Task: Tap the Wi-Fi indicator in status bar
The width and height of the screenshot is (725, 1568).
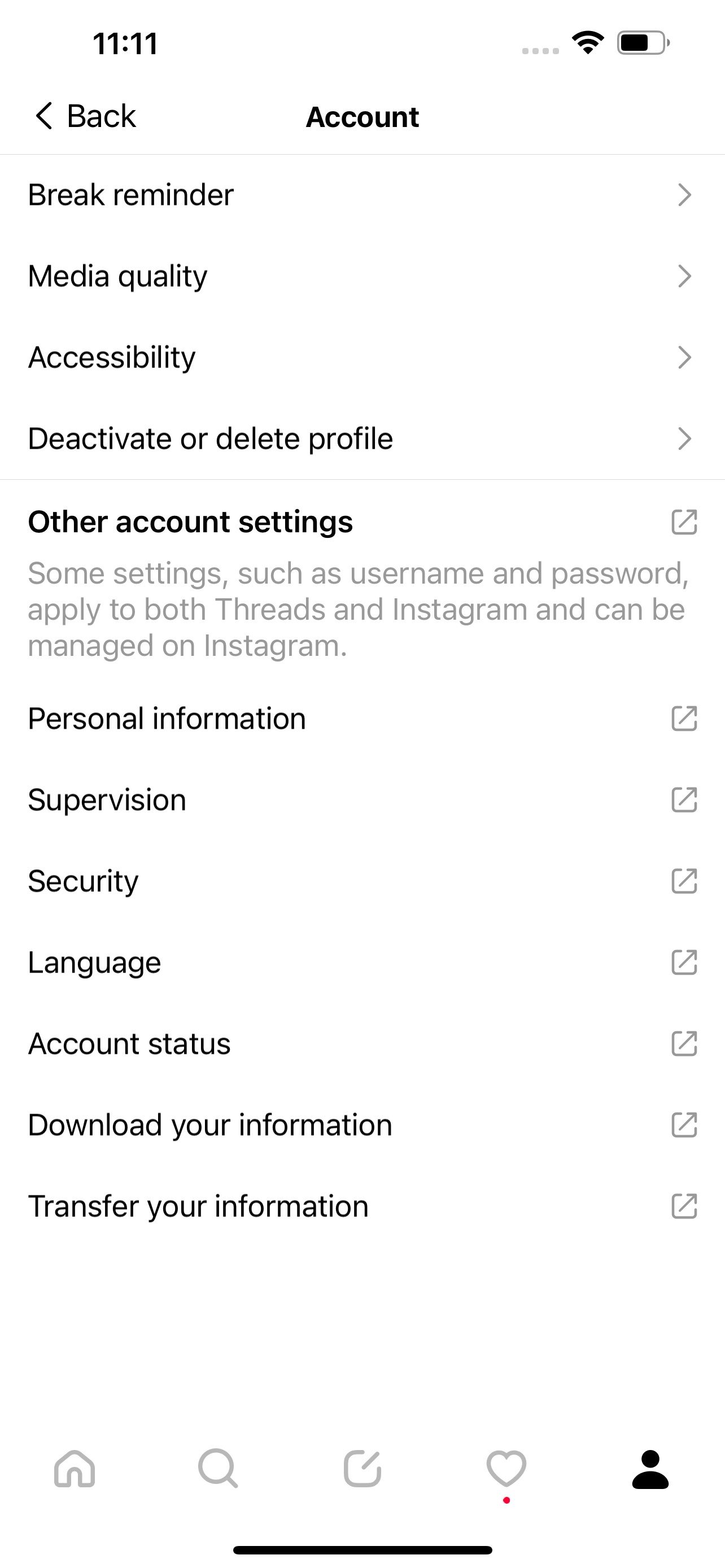Action: pos(586,42)
